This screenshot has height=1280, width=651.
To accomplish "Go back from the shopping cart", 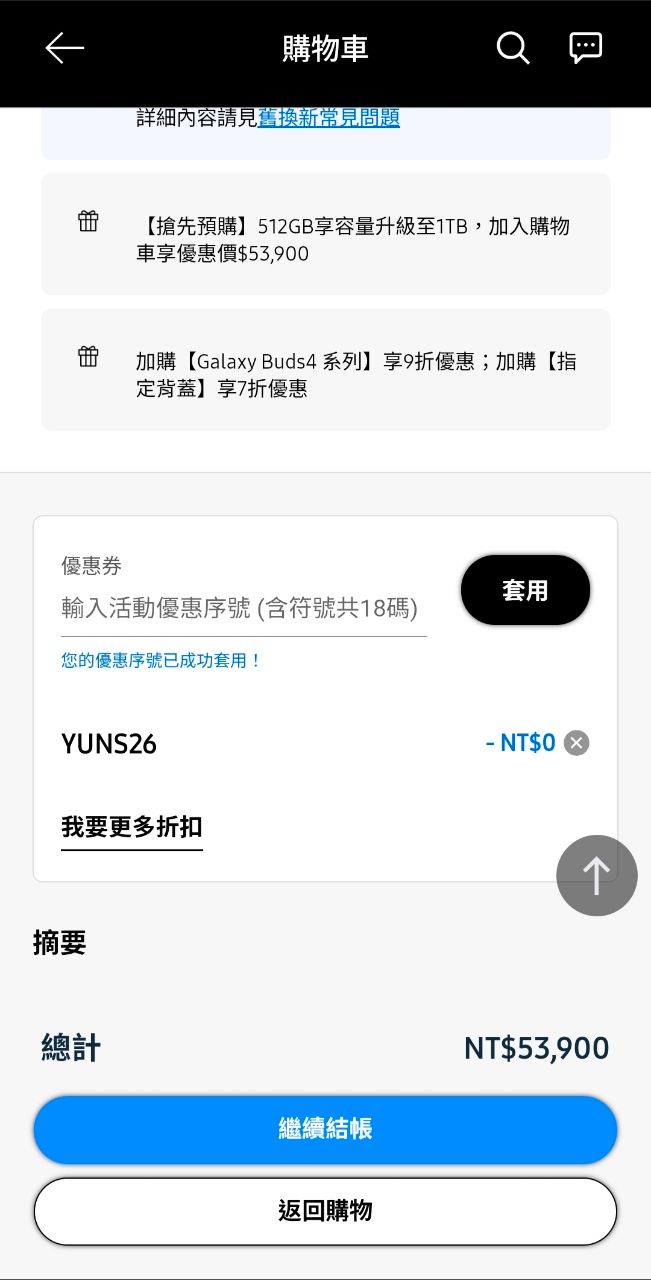I will click(x=65, y=48).
